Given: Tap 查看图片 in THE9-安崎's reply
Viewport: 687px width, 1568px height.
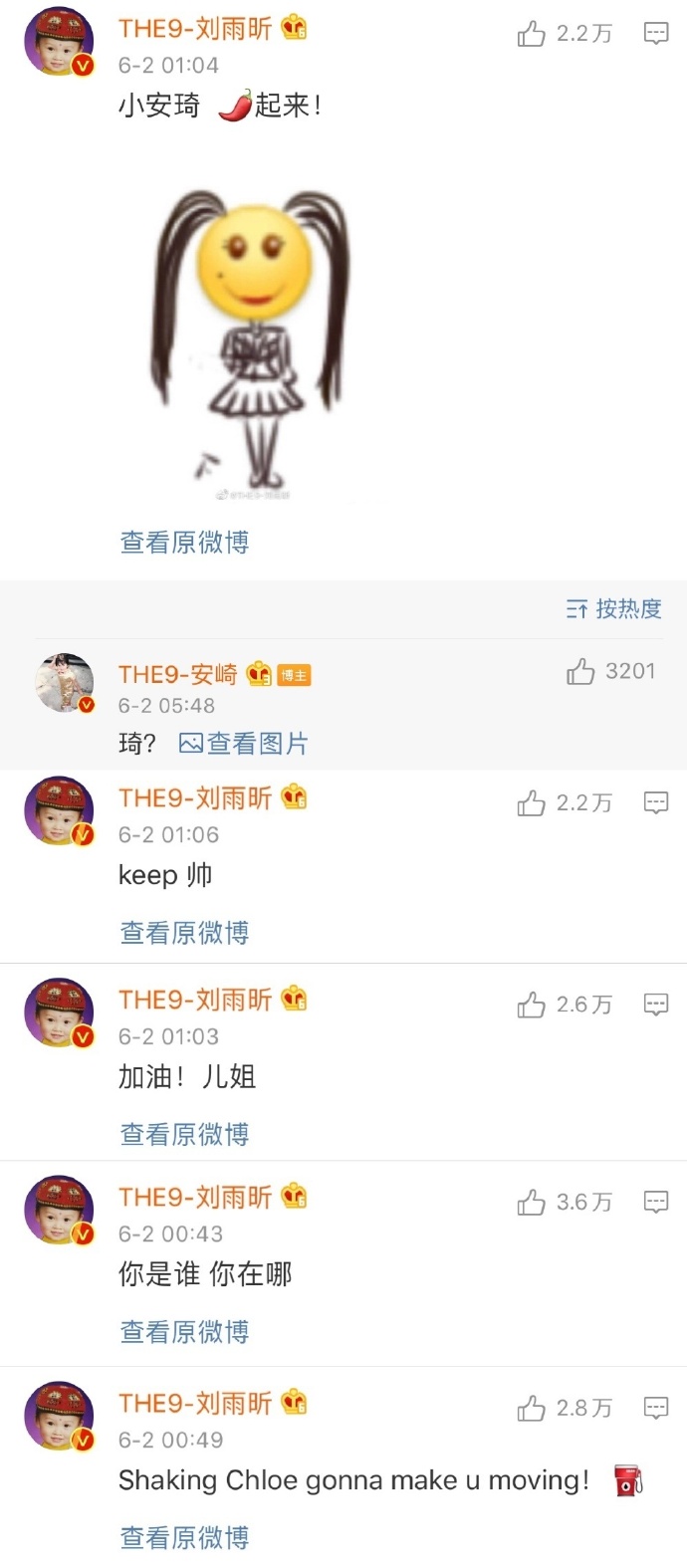Looking at the screenshot, I should pos(244,744).
